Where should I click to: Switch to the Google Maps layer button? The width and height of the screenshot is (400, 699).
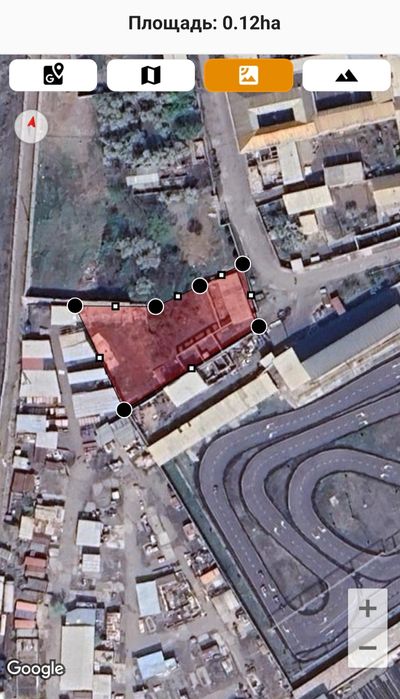pos(53,75)
